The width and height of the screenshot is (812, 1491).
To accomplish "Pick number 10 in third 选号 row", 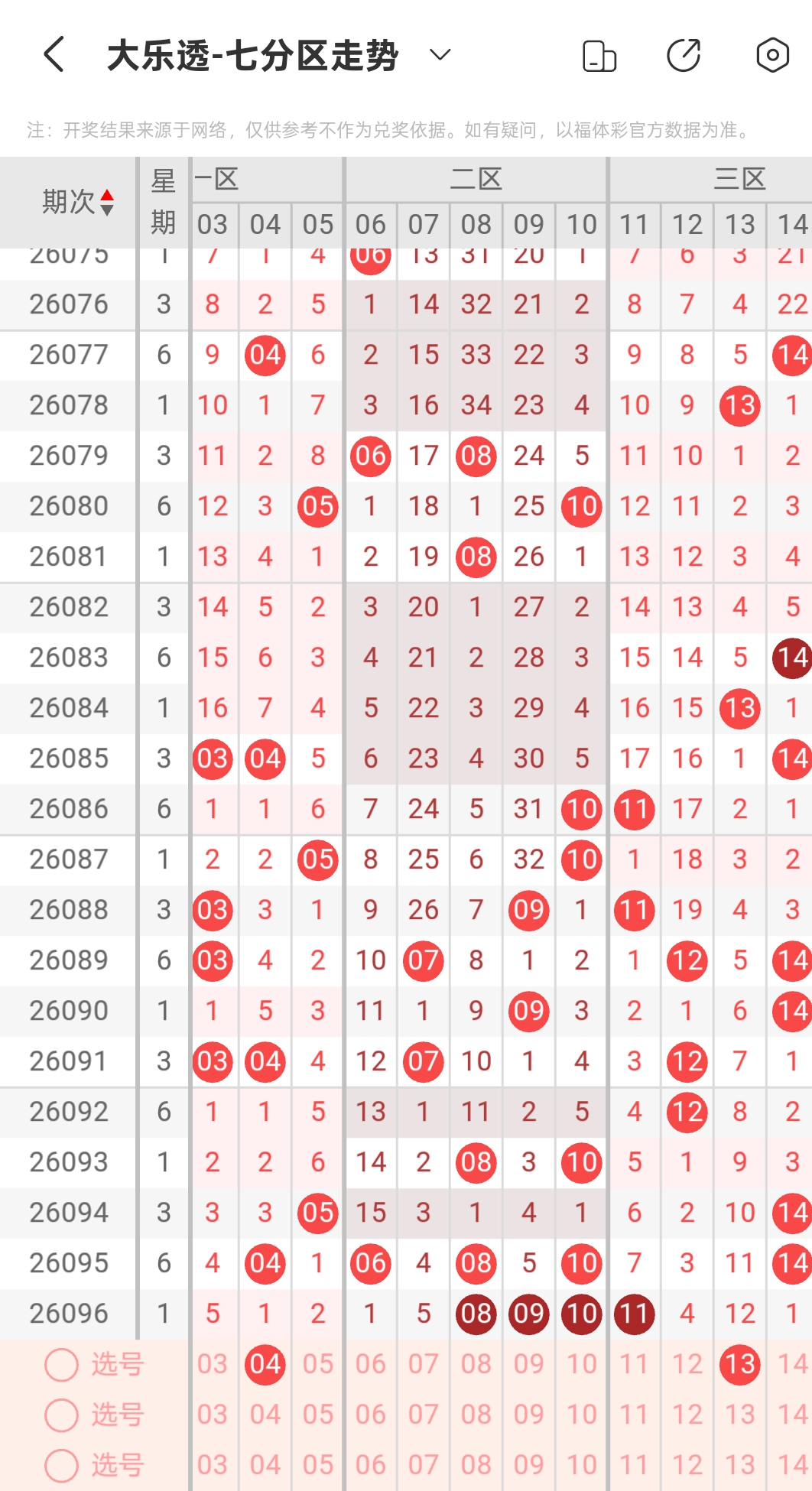I will (x=582, y=1465).
